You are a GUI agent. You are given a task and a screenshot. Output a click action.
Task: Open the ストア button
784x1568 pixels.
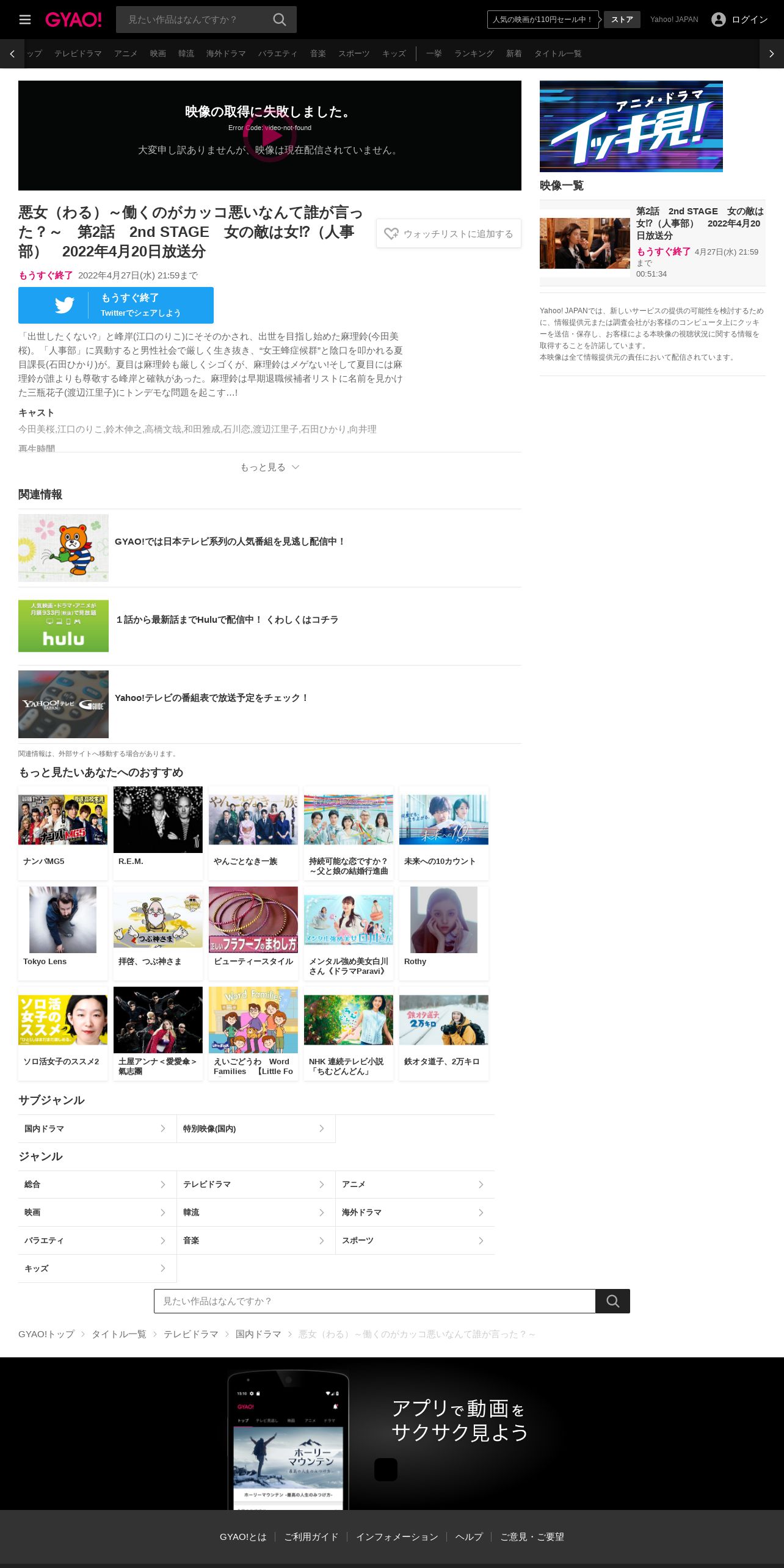[x=622, y=20]
